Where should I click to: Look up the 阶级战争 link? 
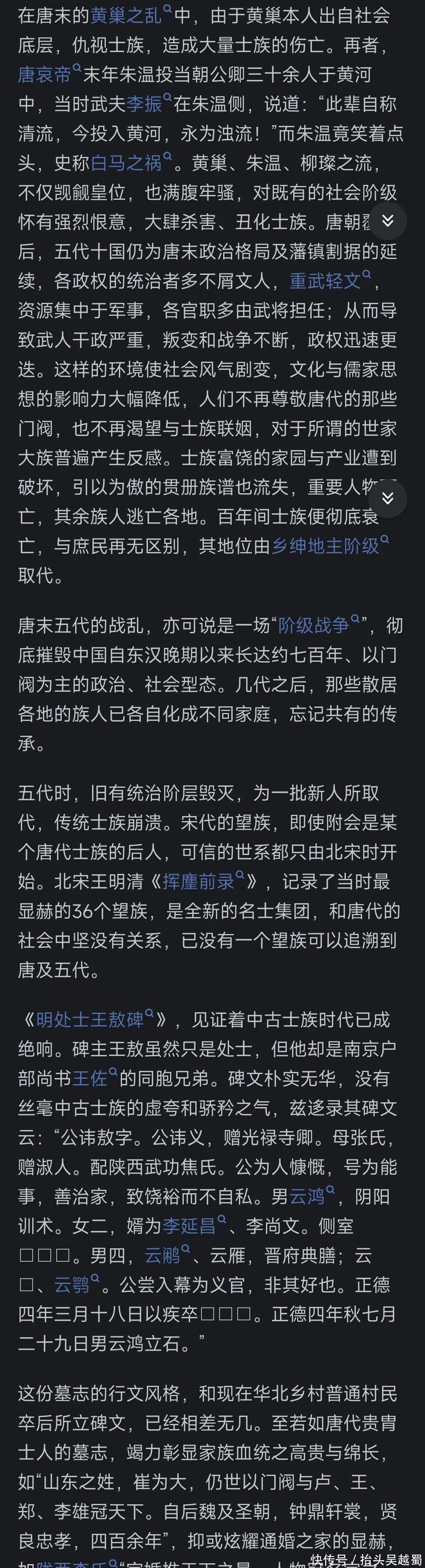pyautogui.click(x=318, y=625)
